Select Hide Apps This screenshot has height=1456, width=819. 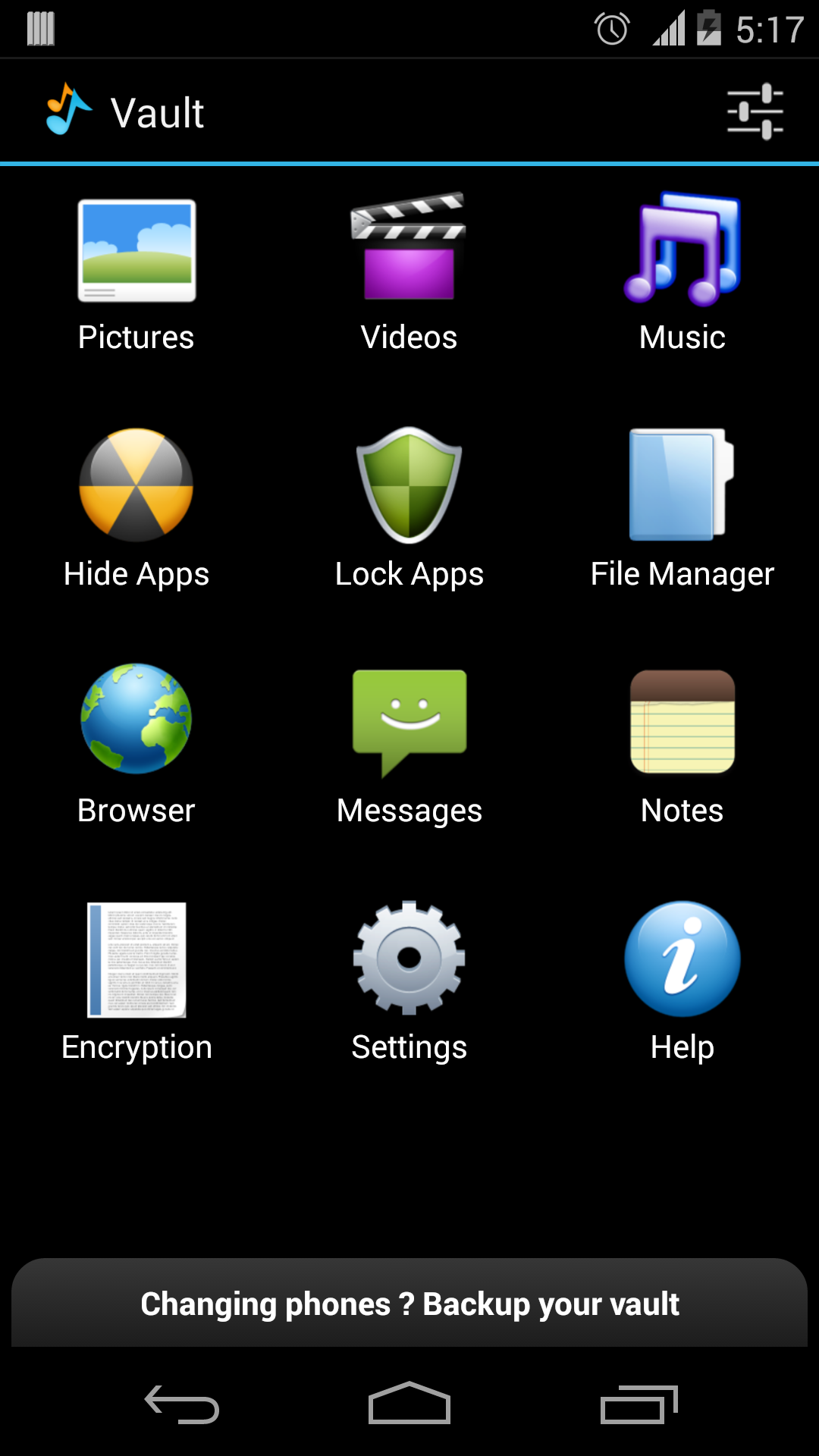tap(136, 508)
